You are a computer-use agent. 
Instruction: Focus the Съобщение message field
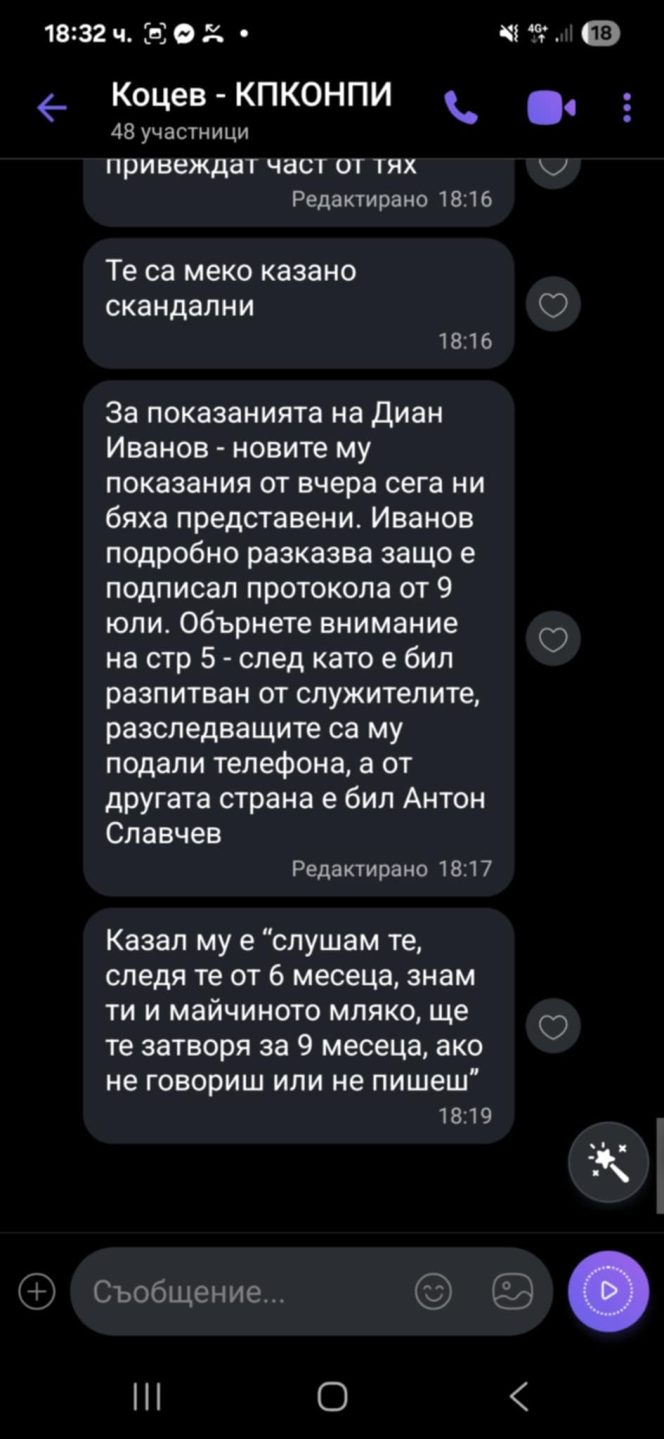pos(240,1292)
